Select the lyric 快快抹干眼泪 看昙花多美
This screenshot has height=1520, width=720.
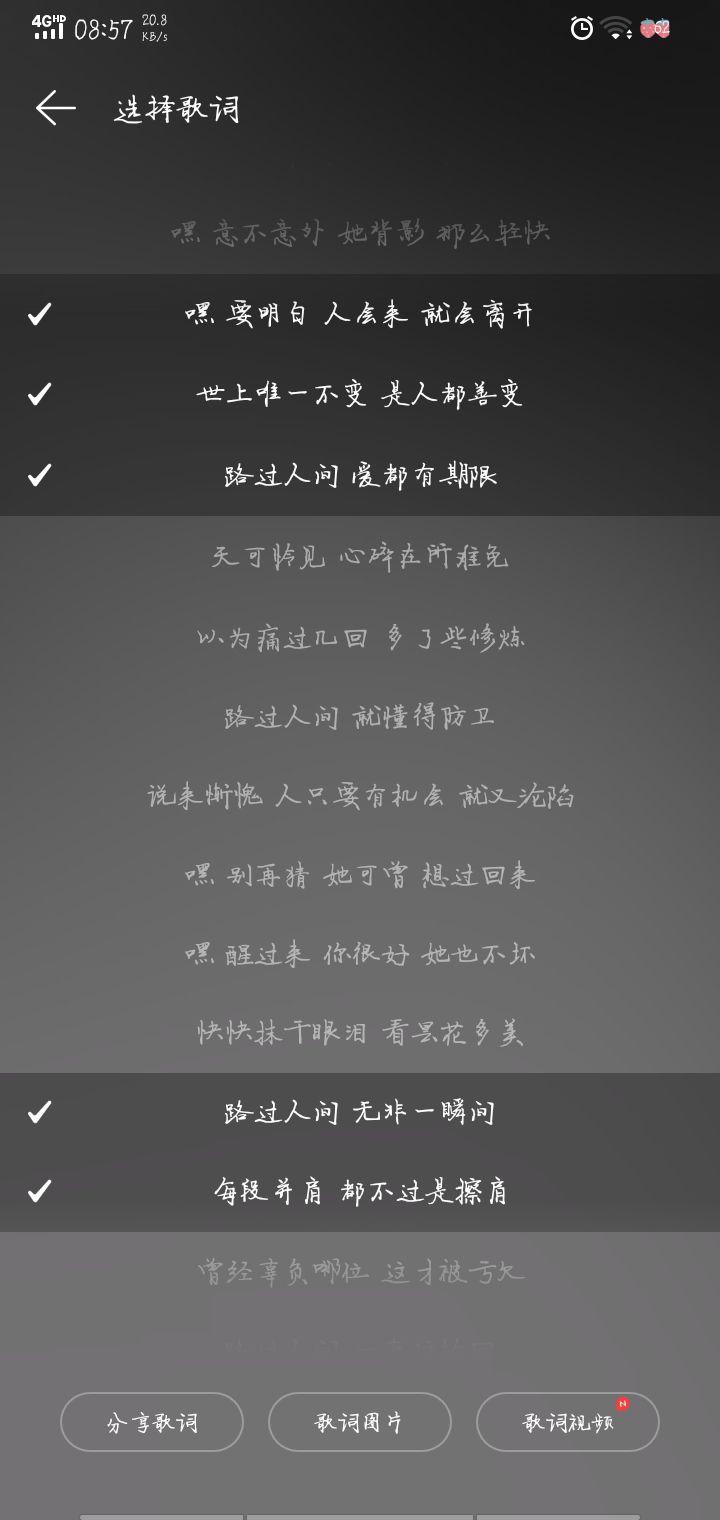pyautogui.click(x=360, y=1034)
